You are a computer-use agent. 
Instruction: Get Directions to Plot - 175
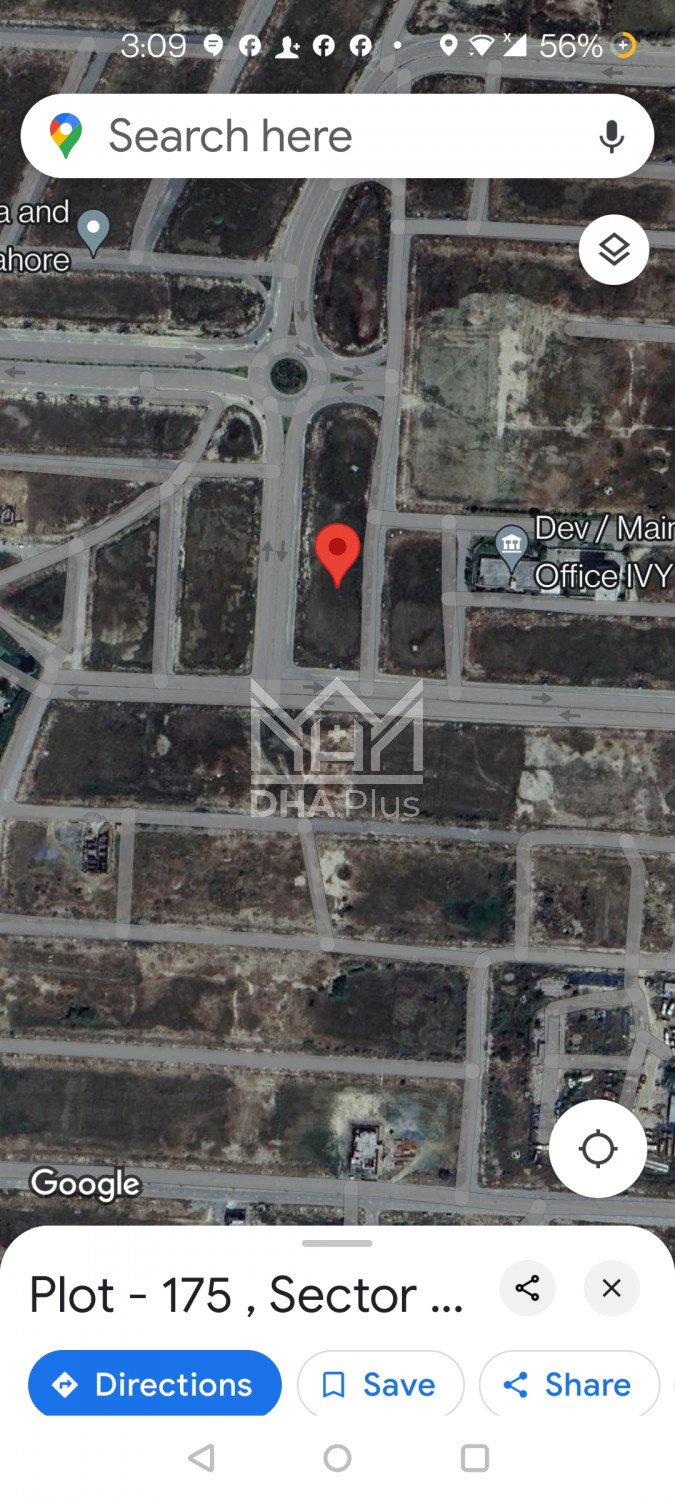pos(155,1384)
